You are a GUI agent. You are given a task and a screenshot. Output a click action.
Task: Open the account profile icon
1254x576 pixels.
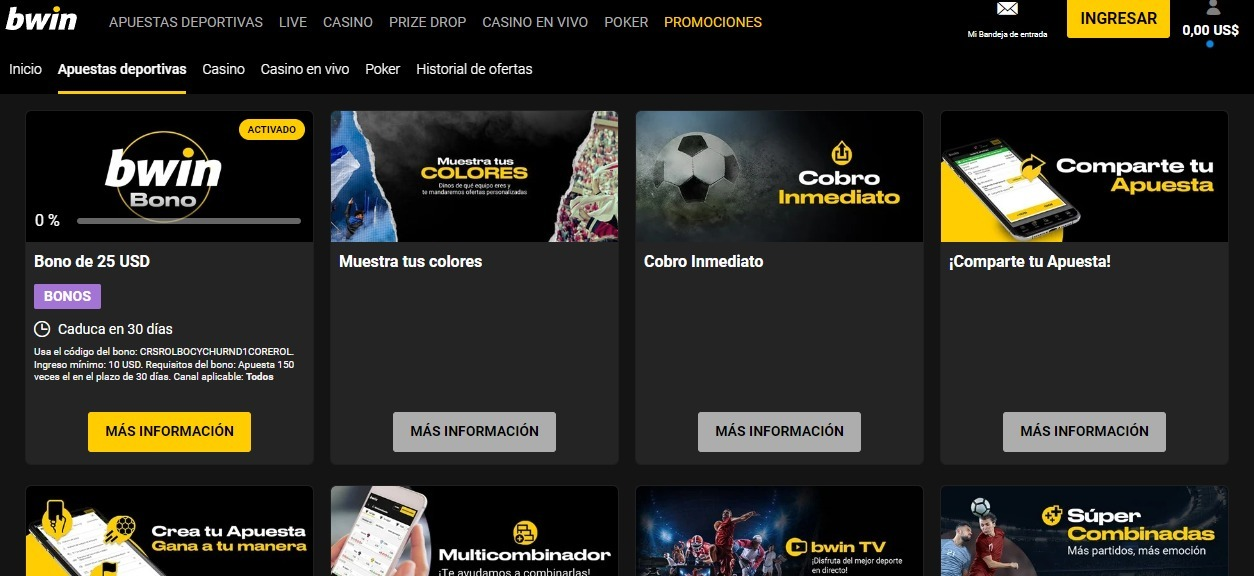pos(1213,8)
